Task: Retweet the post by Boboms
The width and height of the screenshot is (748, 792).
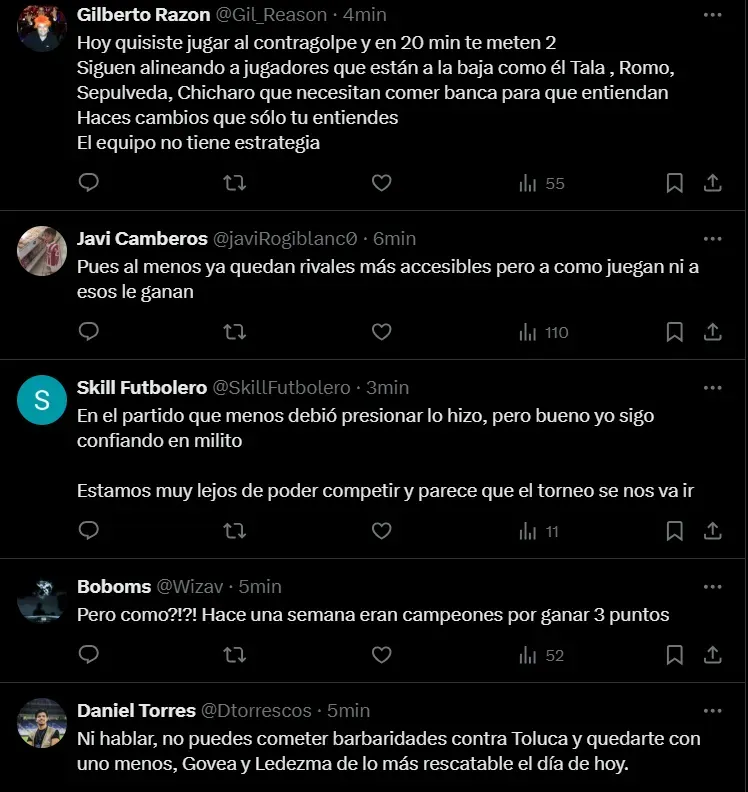Action: coord(234,655)
